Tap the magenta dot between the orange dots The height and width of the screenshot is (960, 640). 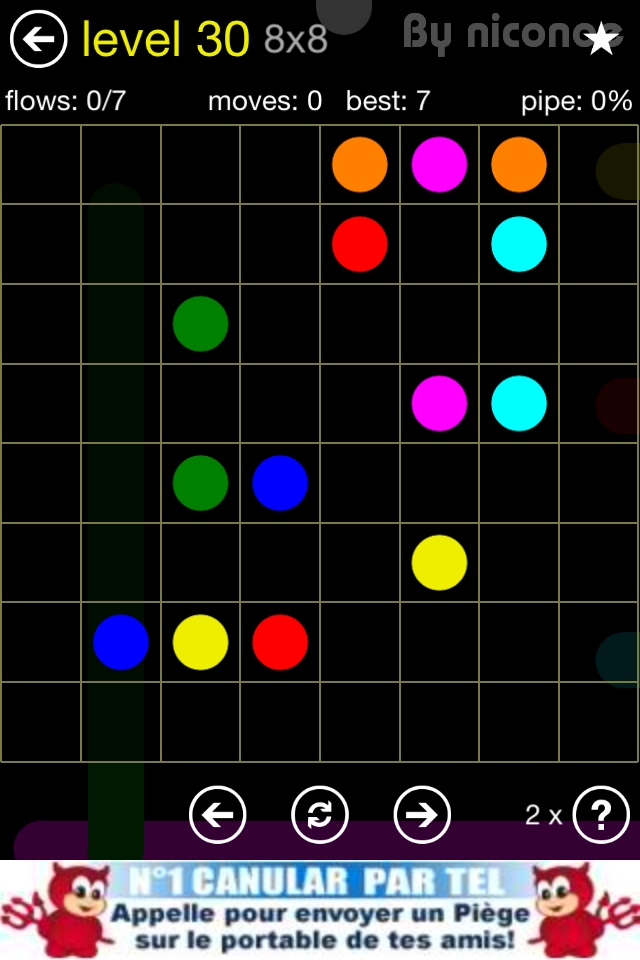(x=440, y=165)
